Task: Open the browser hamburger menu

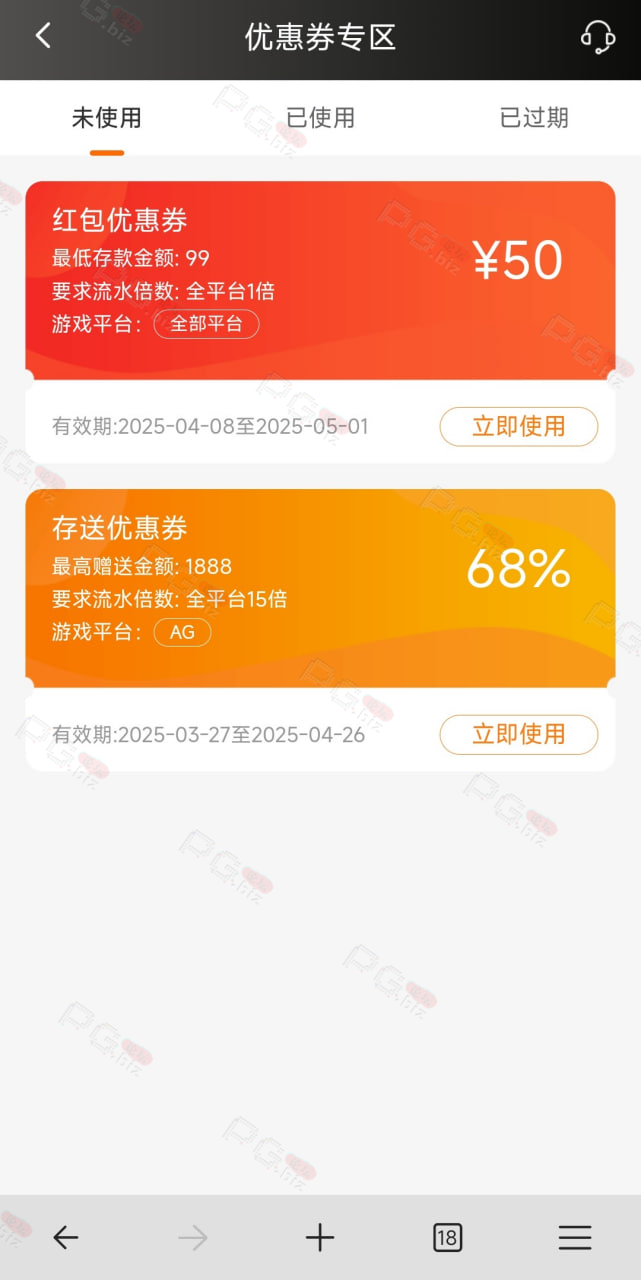Action: 575,1238
